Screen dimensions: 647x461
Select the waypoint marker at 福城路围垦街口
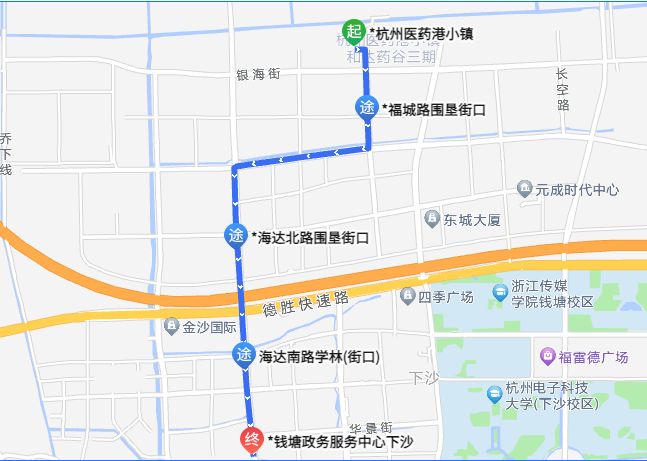coord(368,108)
